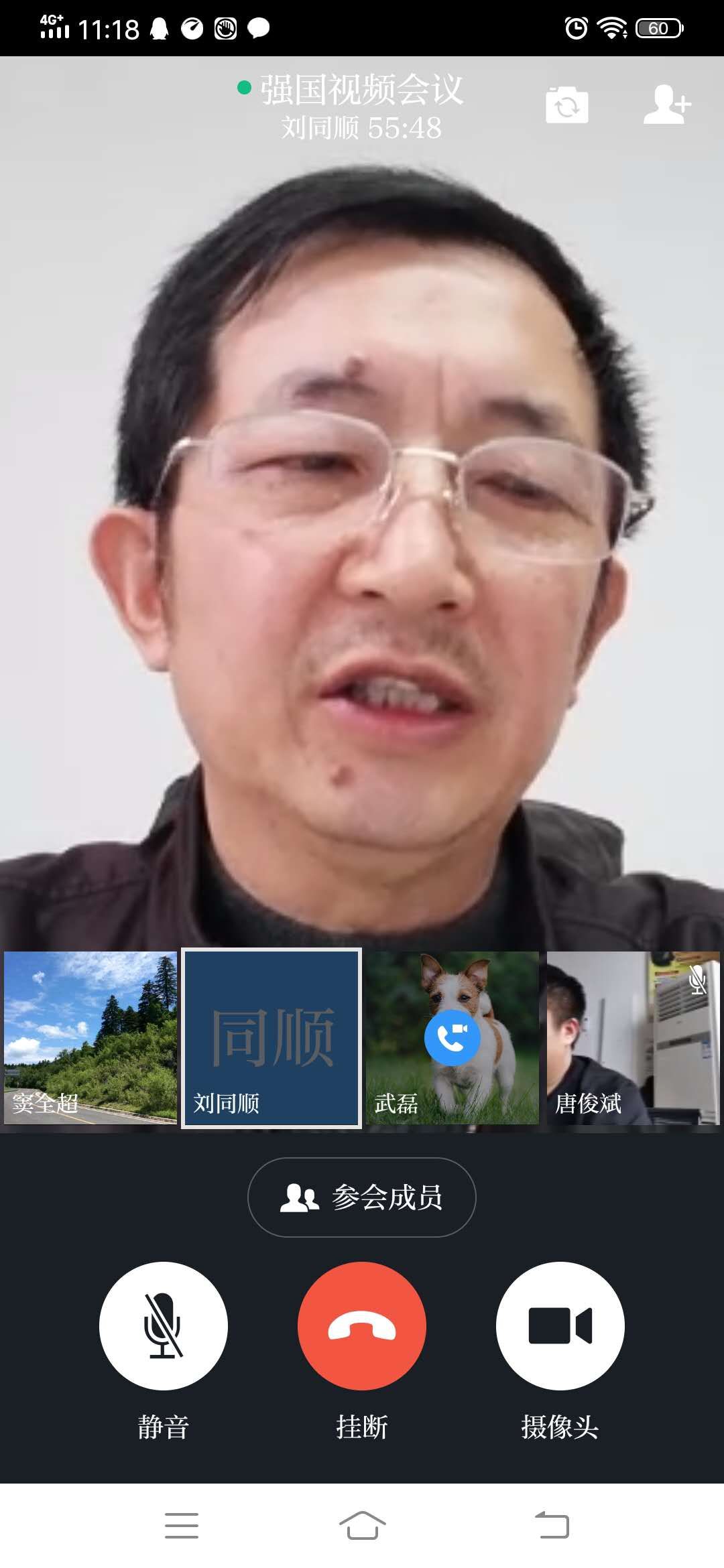Go back using system navigation
Screen dimensions: 724x1568
pyautogui.click(x=552, y=1525)
